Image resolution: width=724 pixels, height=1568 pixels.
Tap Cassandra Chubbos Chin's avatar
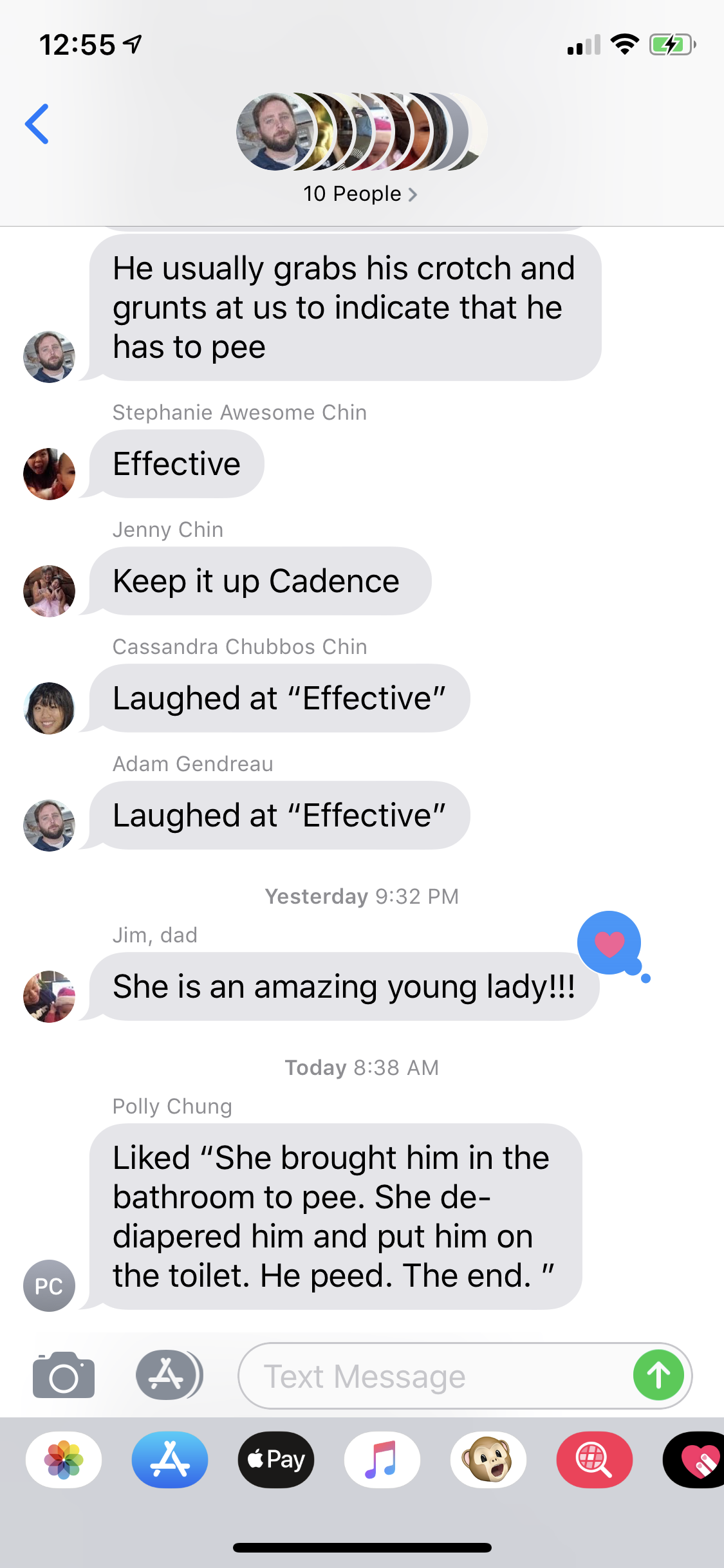pos(49,708)
